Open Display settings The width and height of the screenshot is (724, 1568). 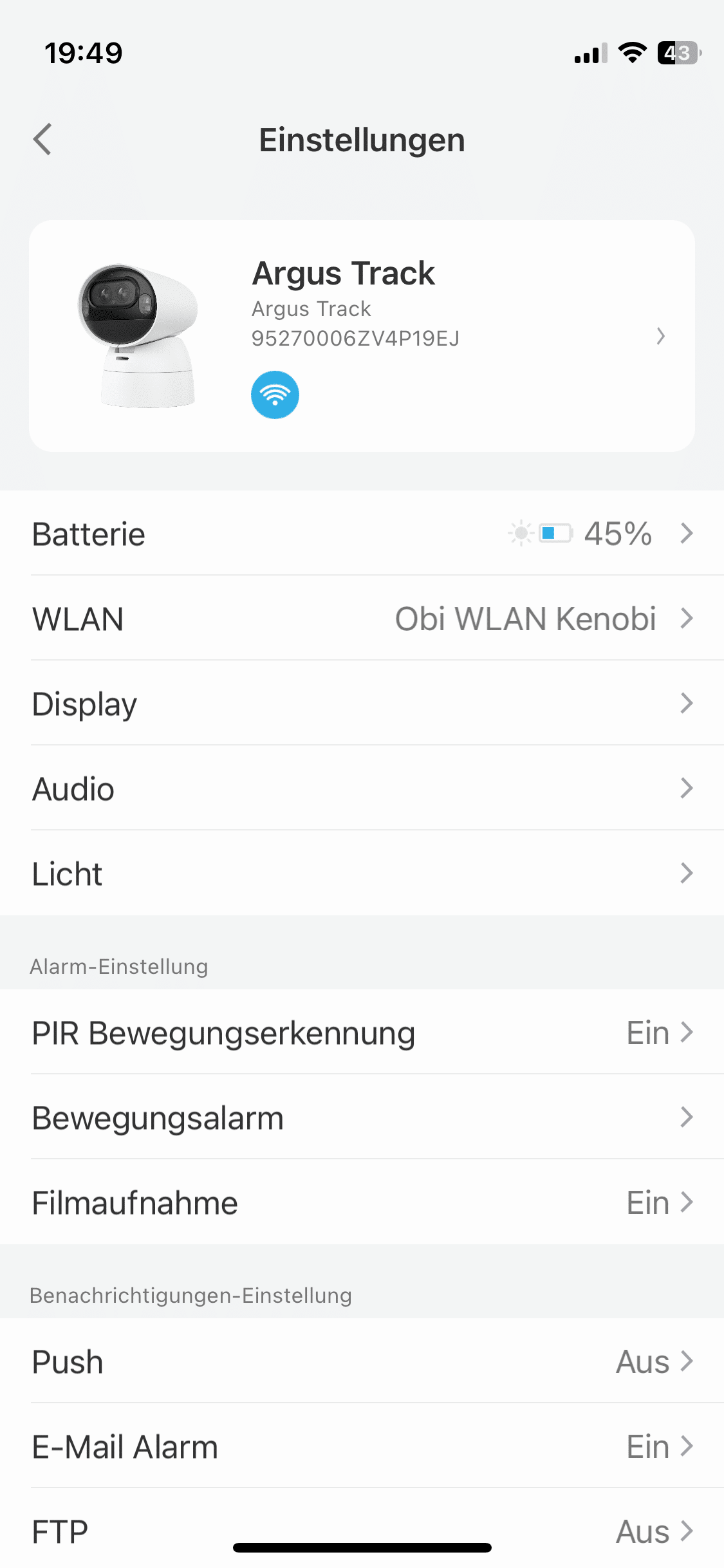tap(362, 704)
